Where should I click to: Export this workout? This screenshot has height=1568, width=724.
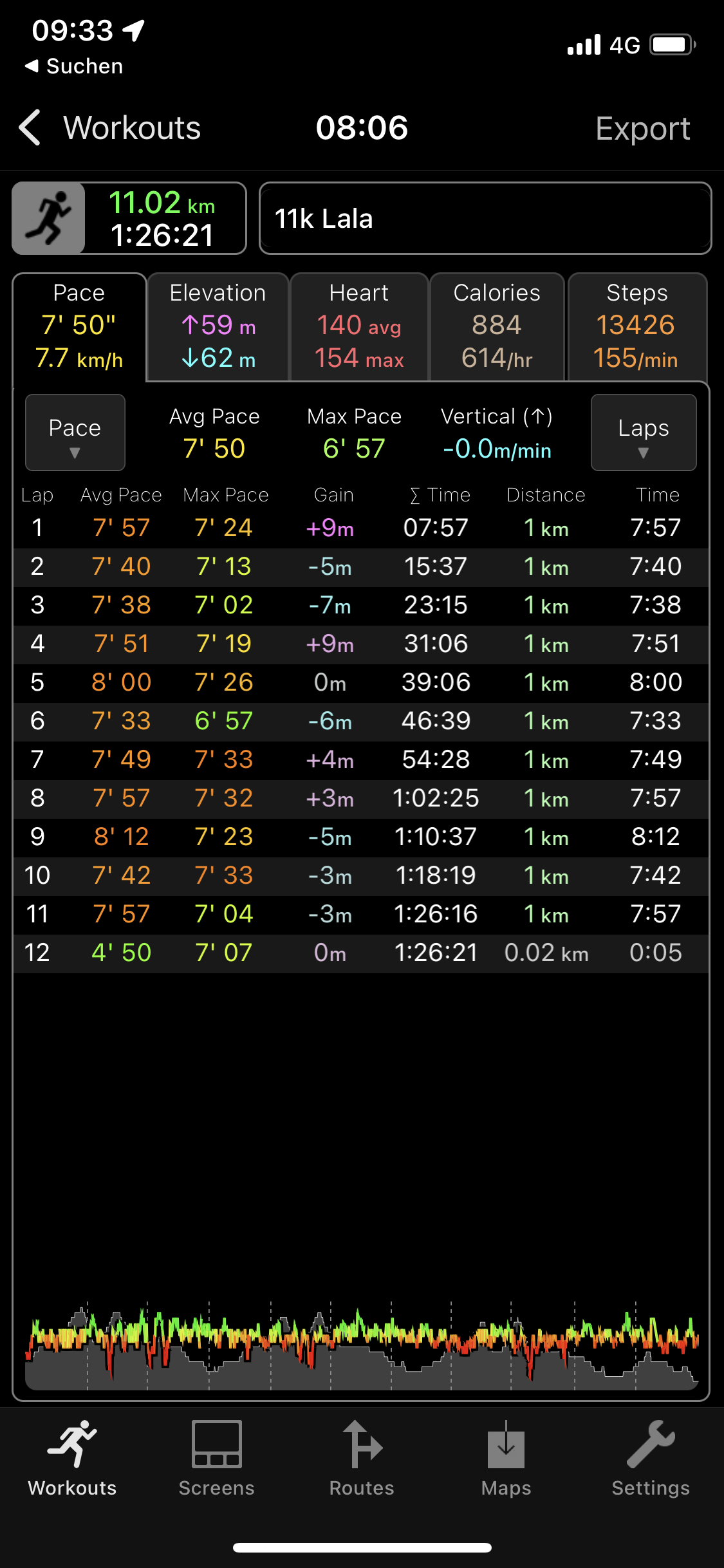click(x=642, y=129)
